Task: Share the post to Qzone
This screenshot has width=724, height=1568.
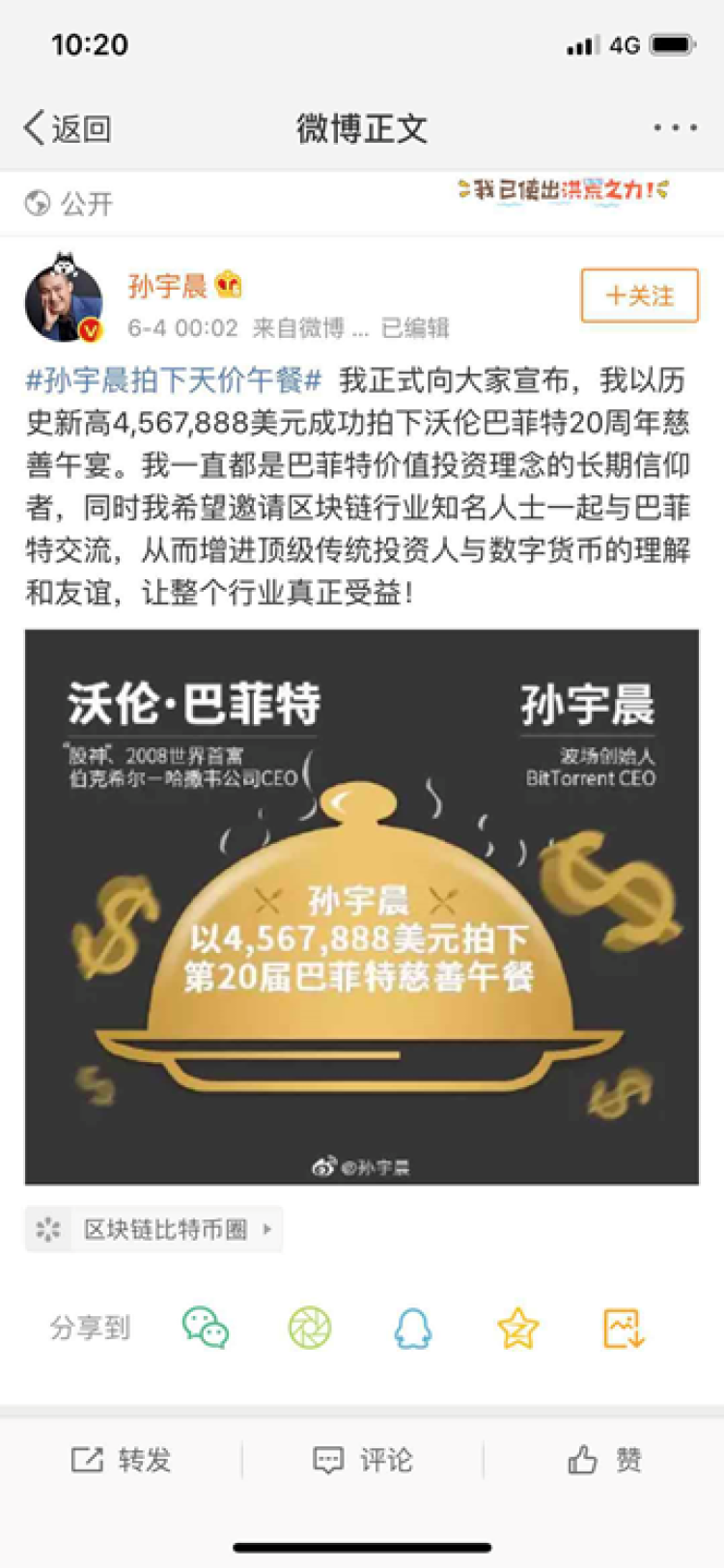Action: pyautogui.click(x=517, y=1329)
